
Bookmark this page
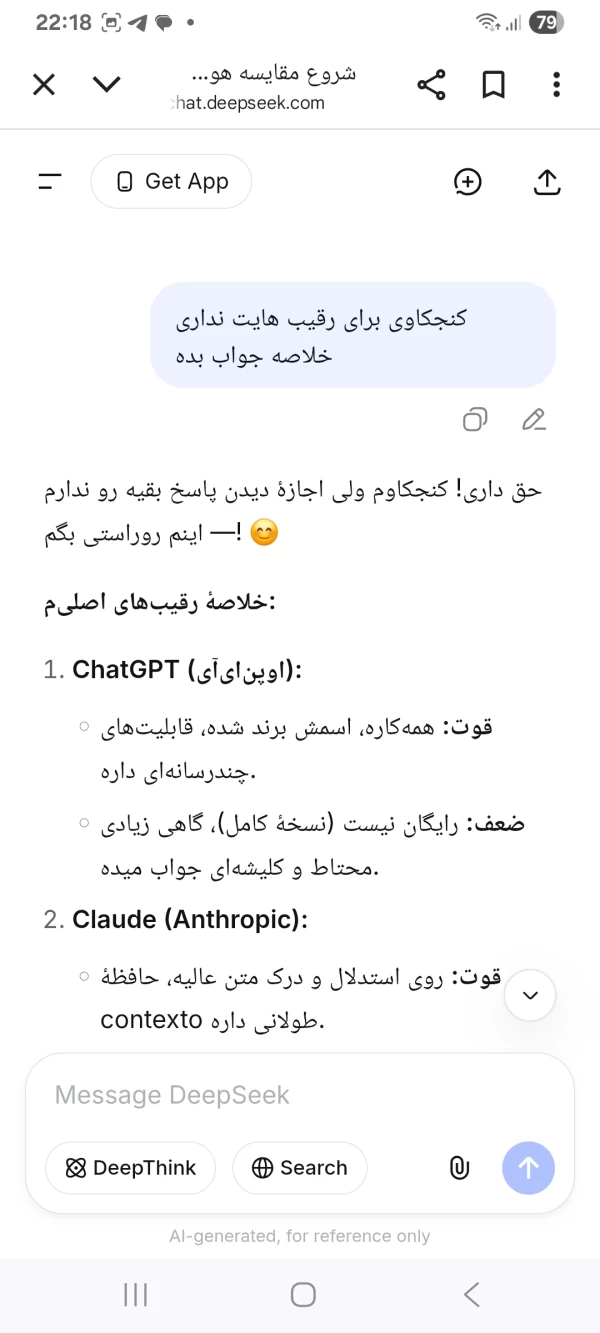click(493, 85)
